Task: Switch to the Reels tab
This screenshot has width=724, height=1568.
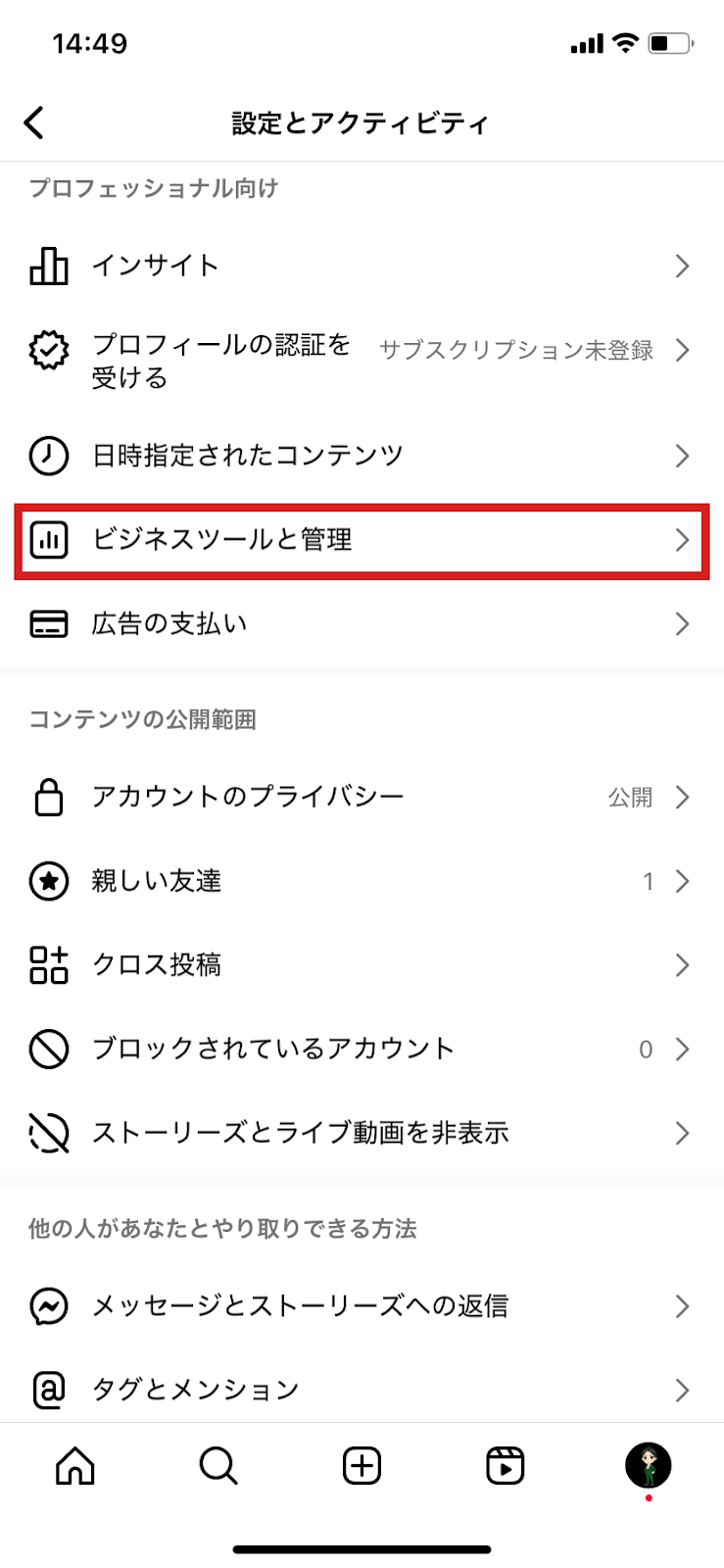Action: click(506, 1466)
